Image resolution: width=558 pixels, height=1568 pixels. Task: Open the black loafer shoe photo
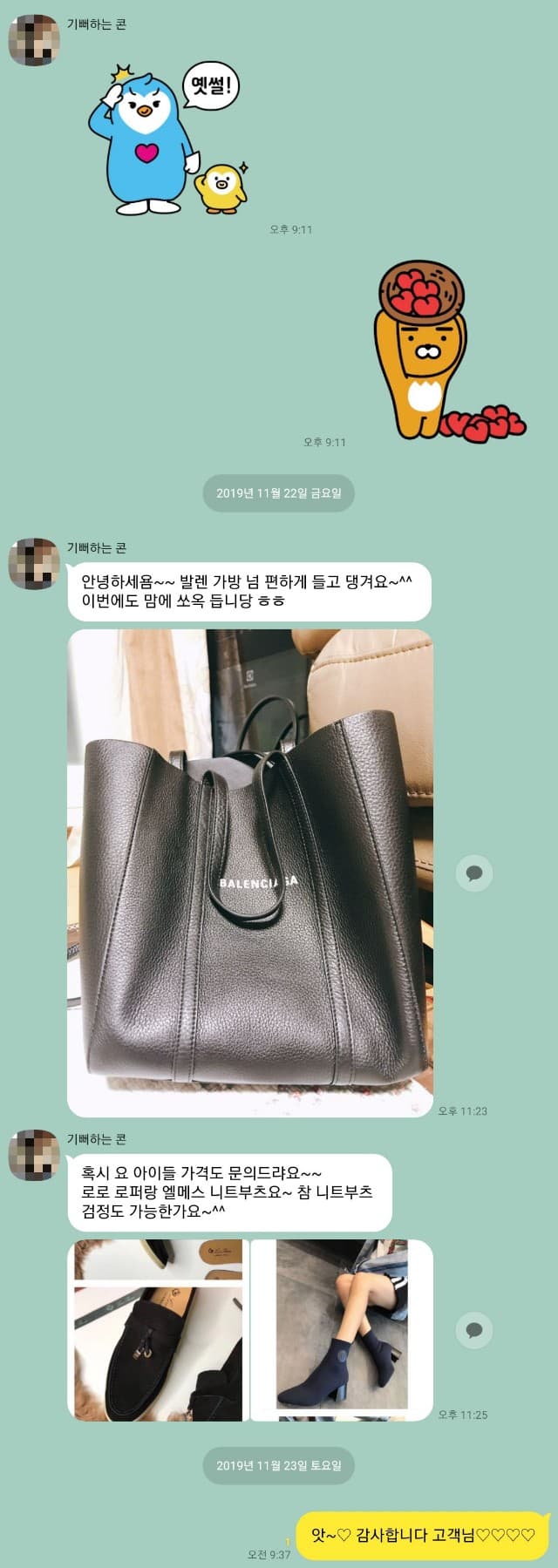tap(158, 1330)
